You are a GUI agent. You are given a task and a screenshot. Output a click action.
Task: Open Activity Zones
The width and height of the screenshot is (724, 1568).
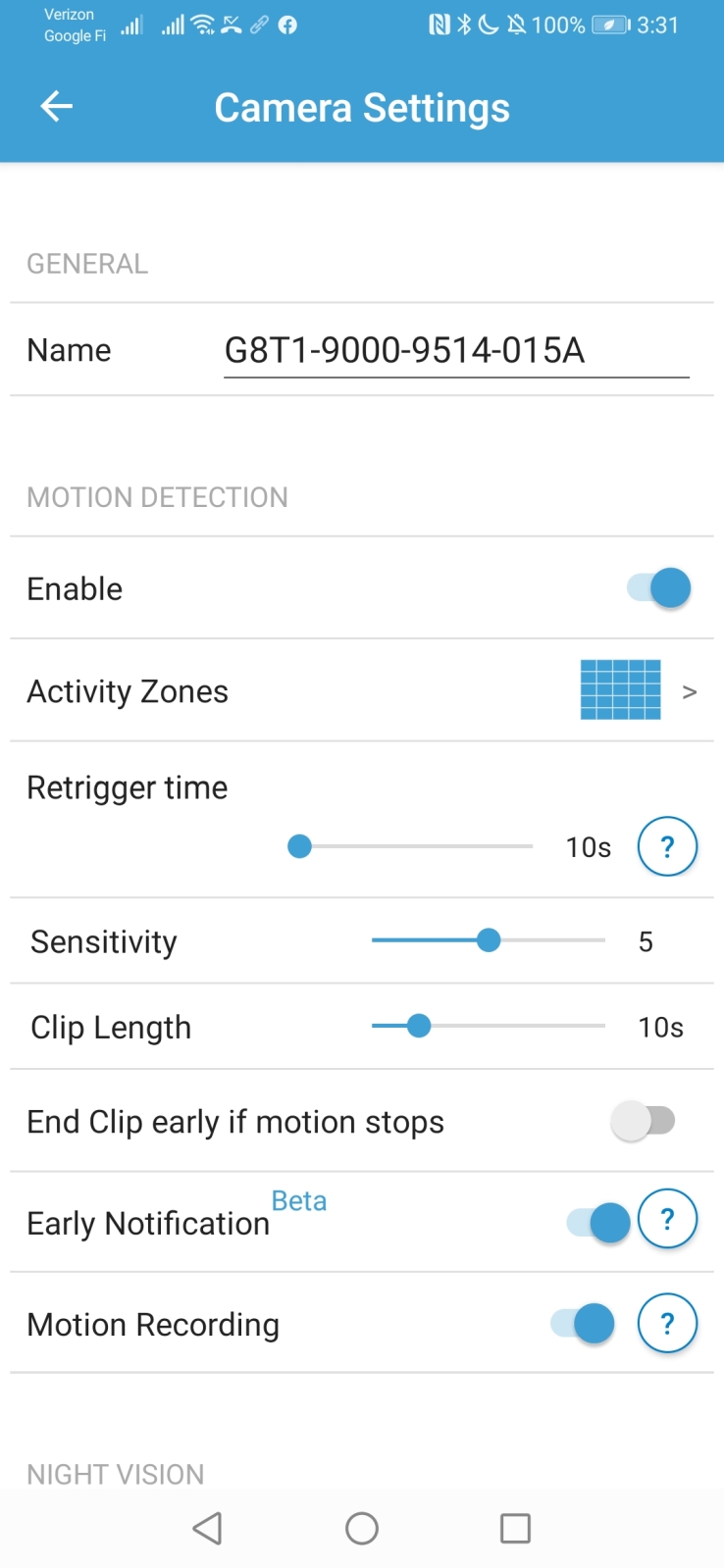point(362,690)
